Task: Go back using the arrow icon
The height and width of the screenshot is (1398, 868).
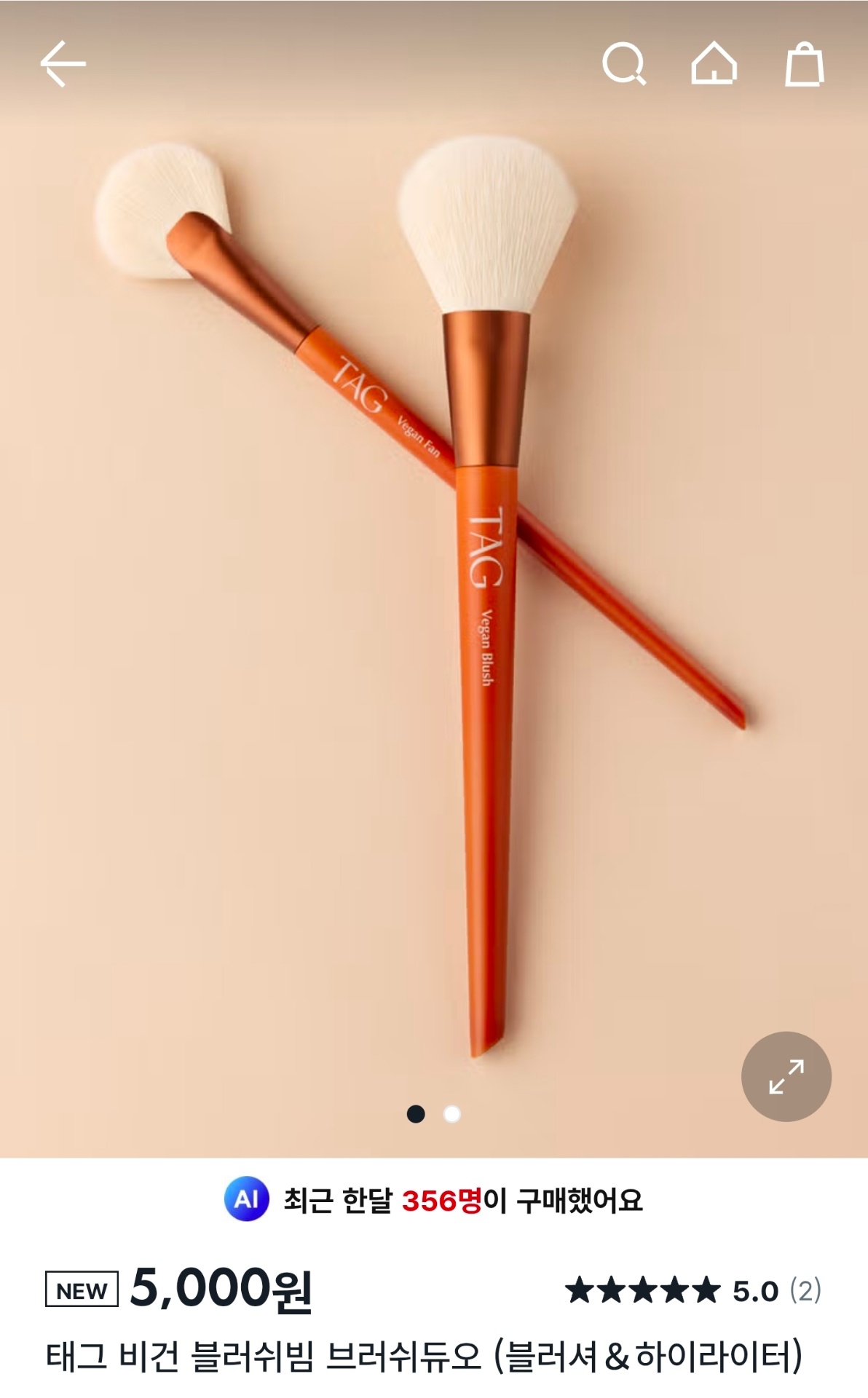Action: click(63, 64)
